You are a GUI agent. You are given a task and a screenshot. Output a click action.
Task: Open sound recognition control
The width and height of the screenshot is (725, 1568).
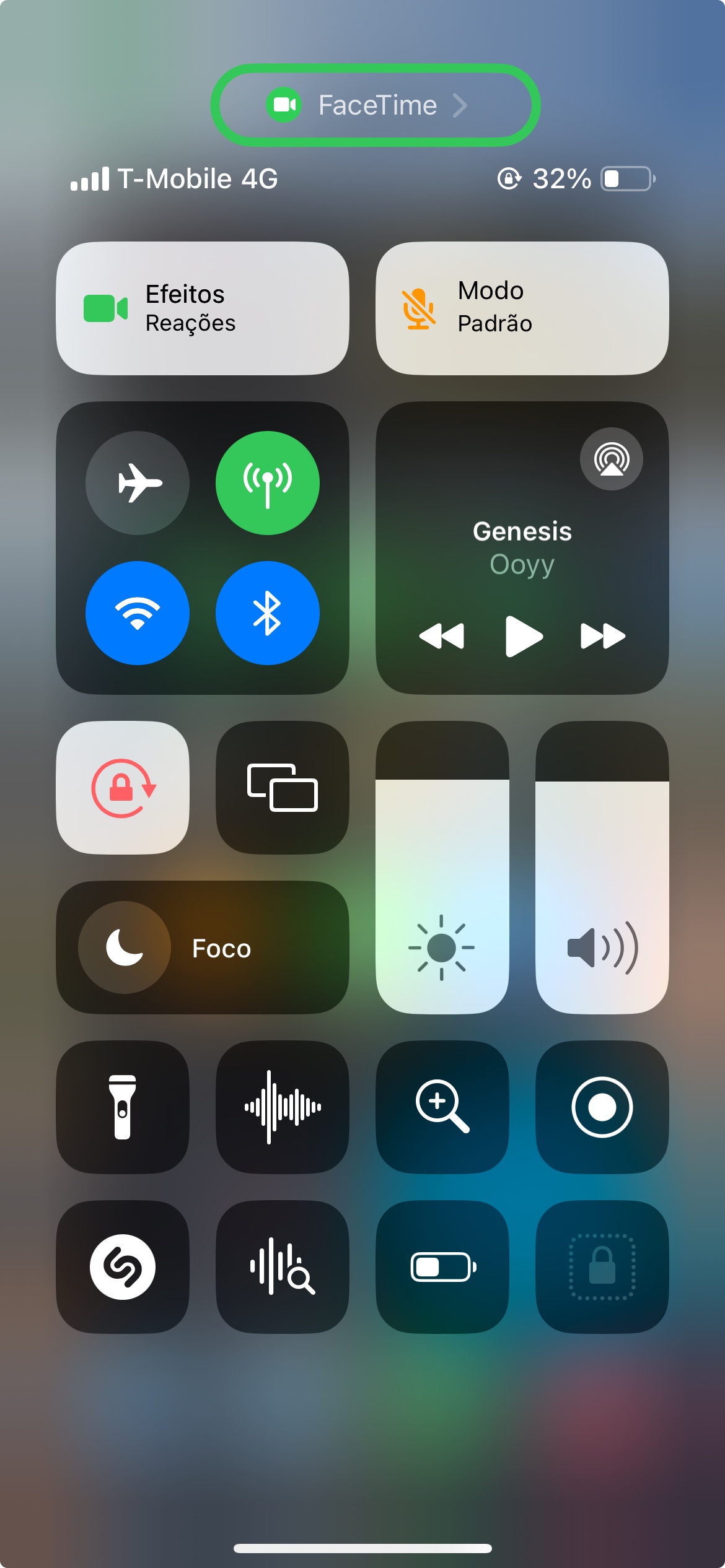(283, 1267)
